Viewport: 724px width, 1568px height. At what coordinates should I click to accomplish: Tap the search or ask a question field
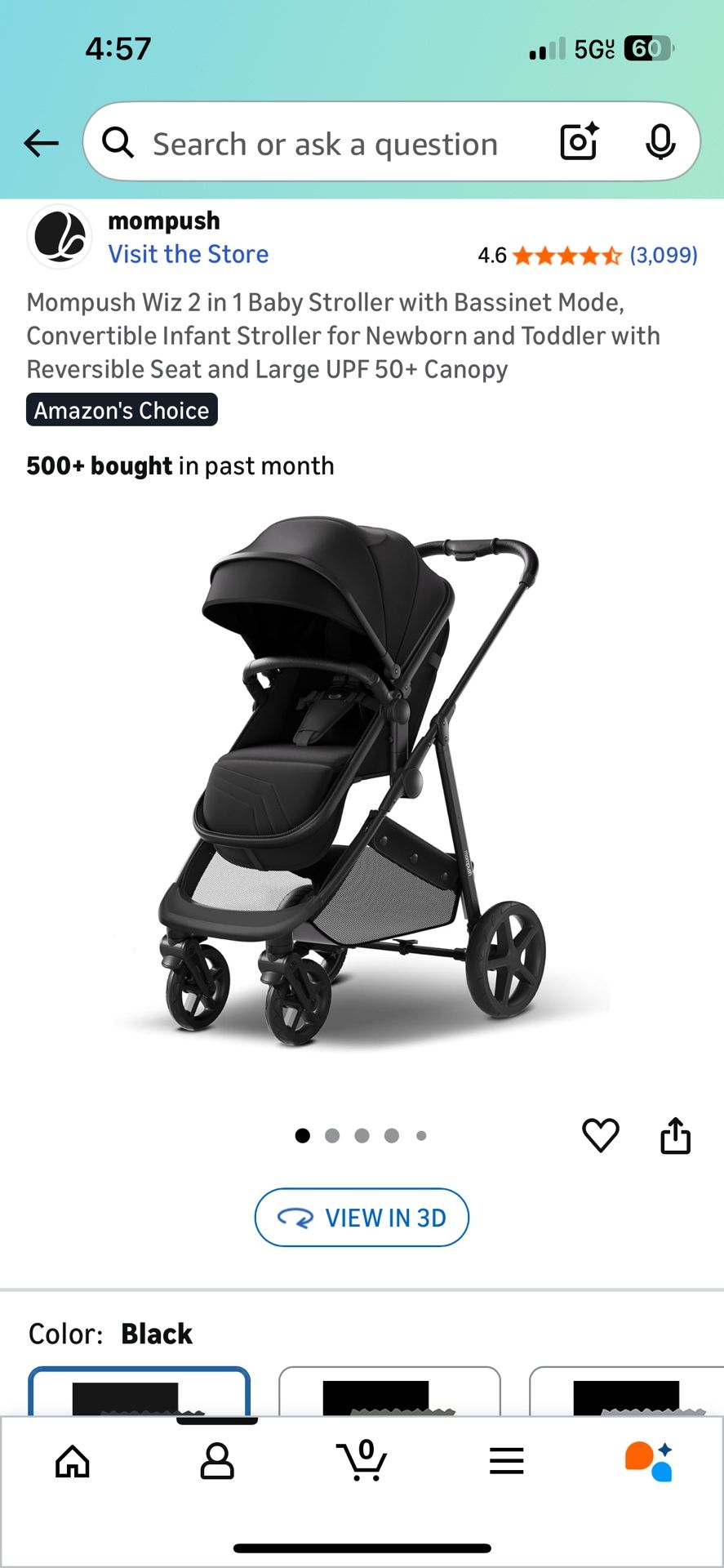pyautogui.click(x=326, y=144)
